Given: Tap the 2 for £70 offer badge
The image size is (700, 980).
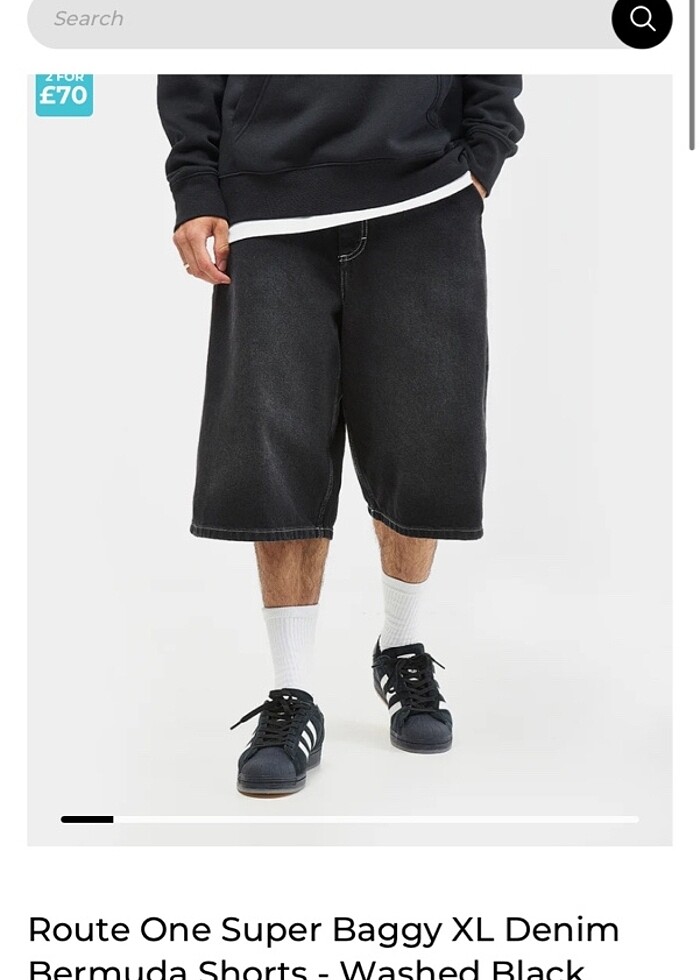Looking at the screenshot, I should coord(64,93).
